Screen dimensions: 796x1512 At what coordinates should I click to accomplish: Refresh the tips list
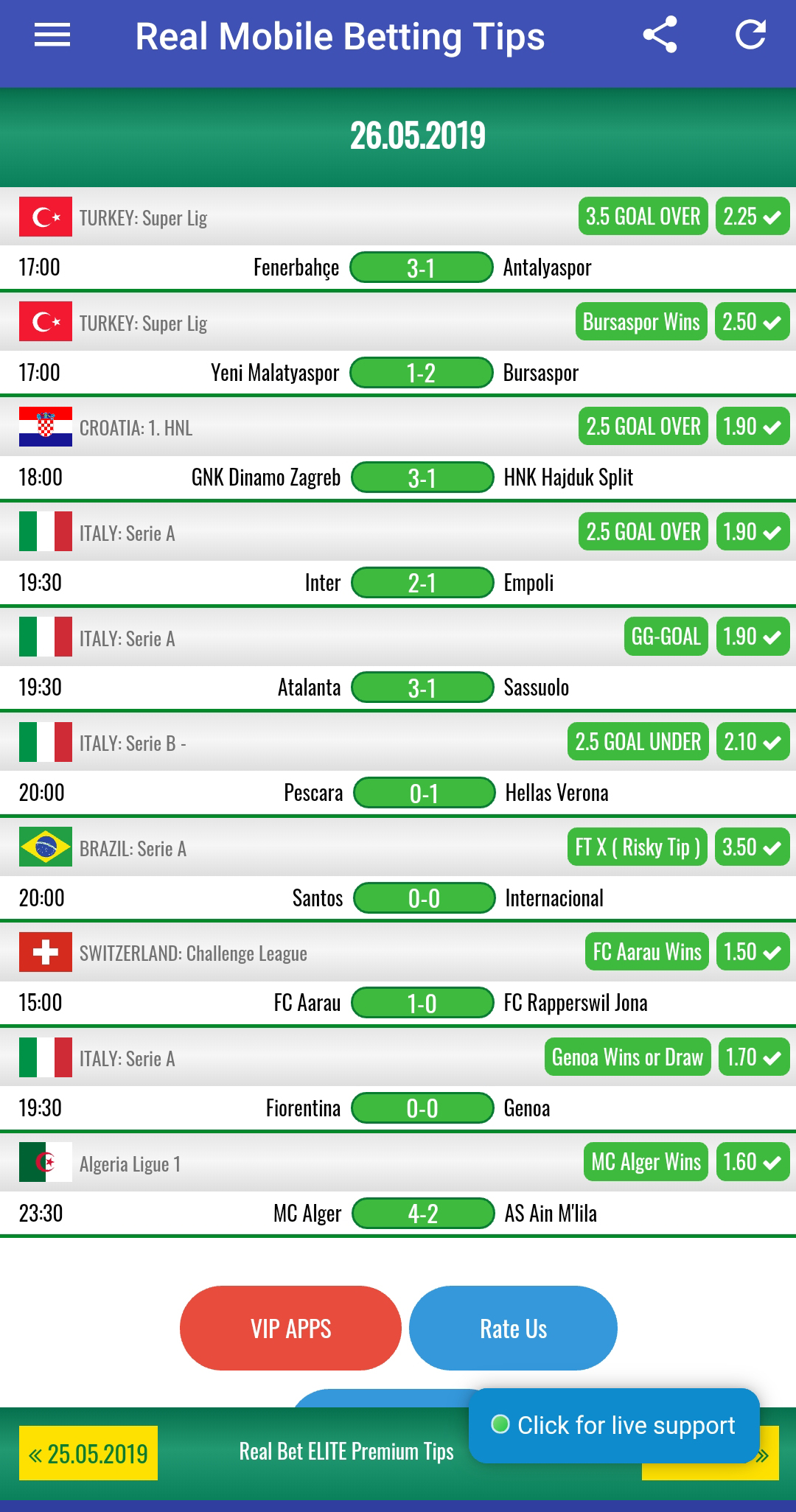pyautogui.click(x=750, y=35)
